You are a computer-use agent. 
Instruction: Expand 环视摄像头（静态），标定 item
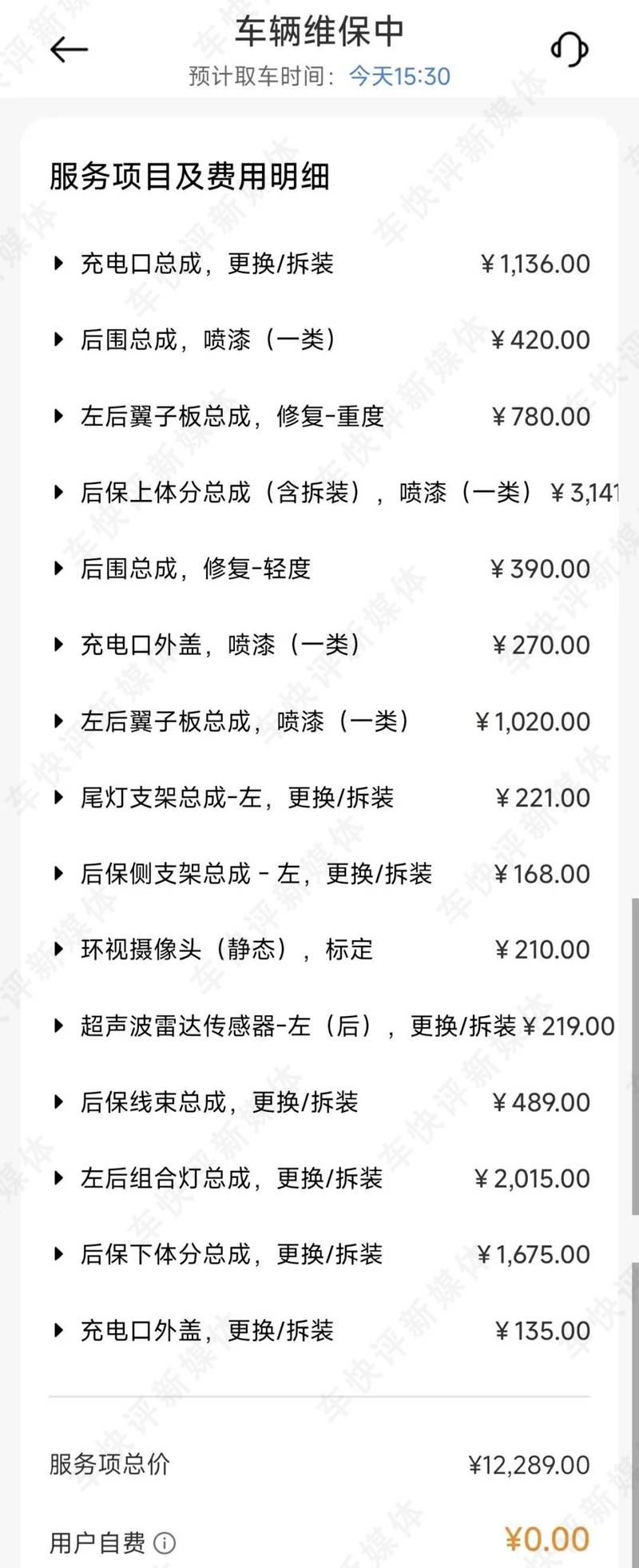(x=58, y=950)
